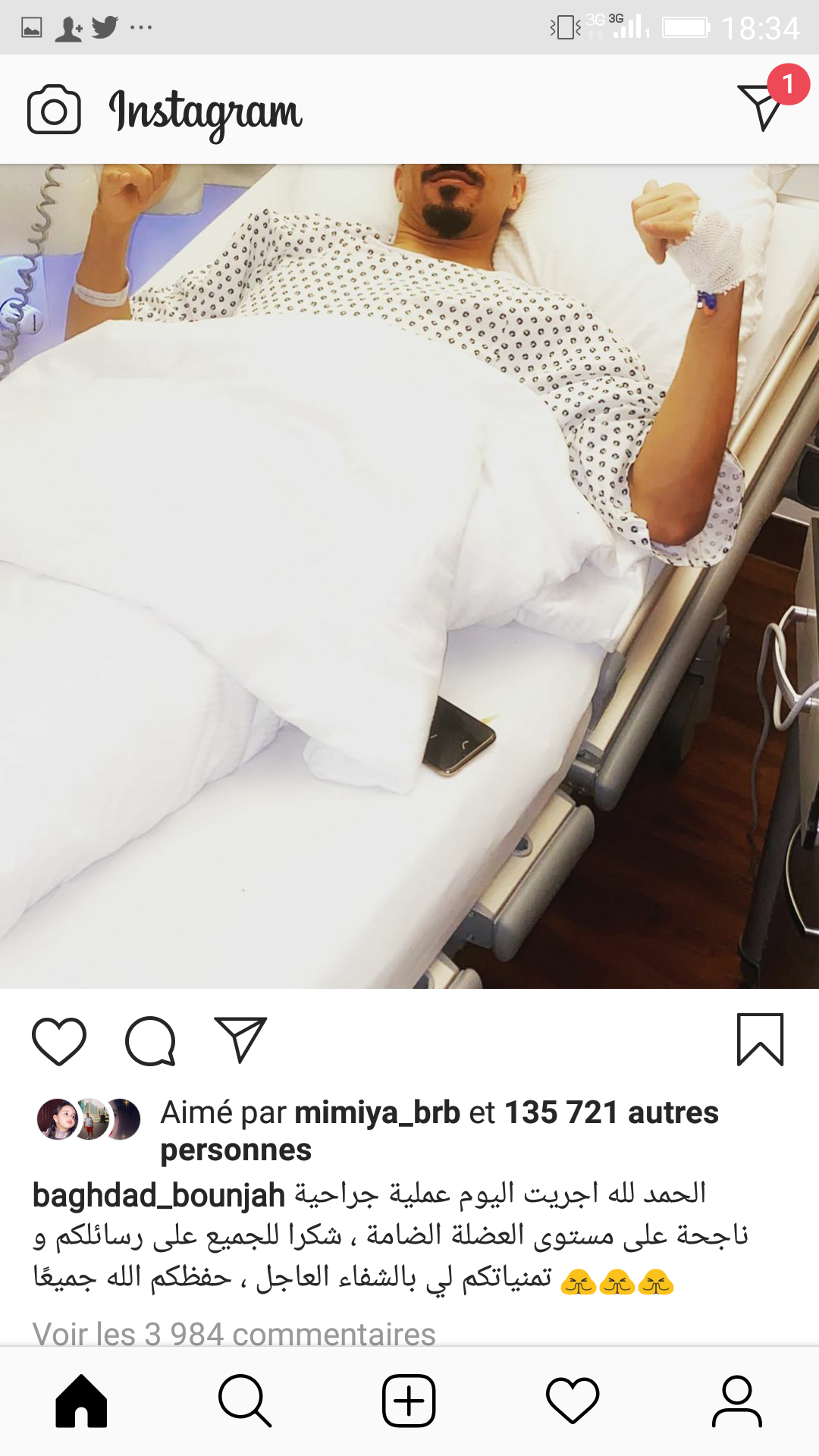Comment on baghdad_bounjah's post

tap(150, 1041)
